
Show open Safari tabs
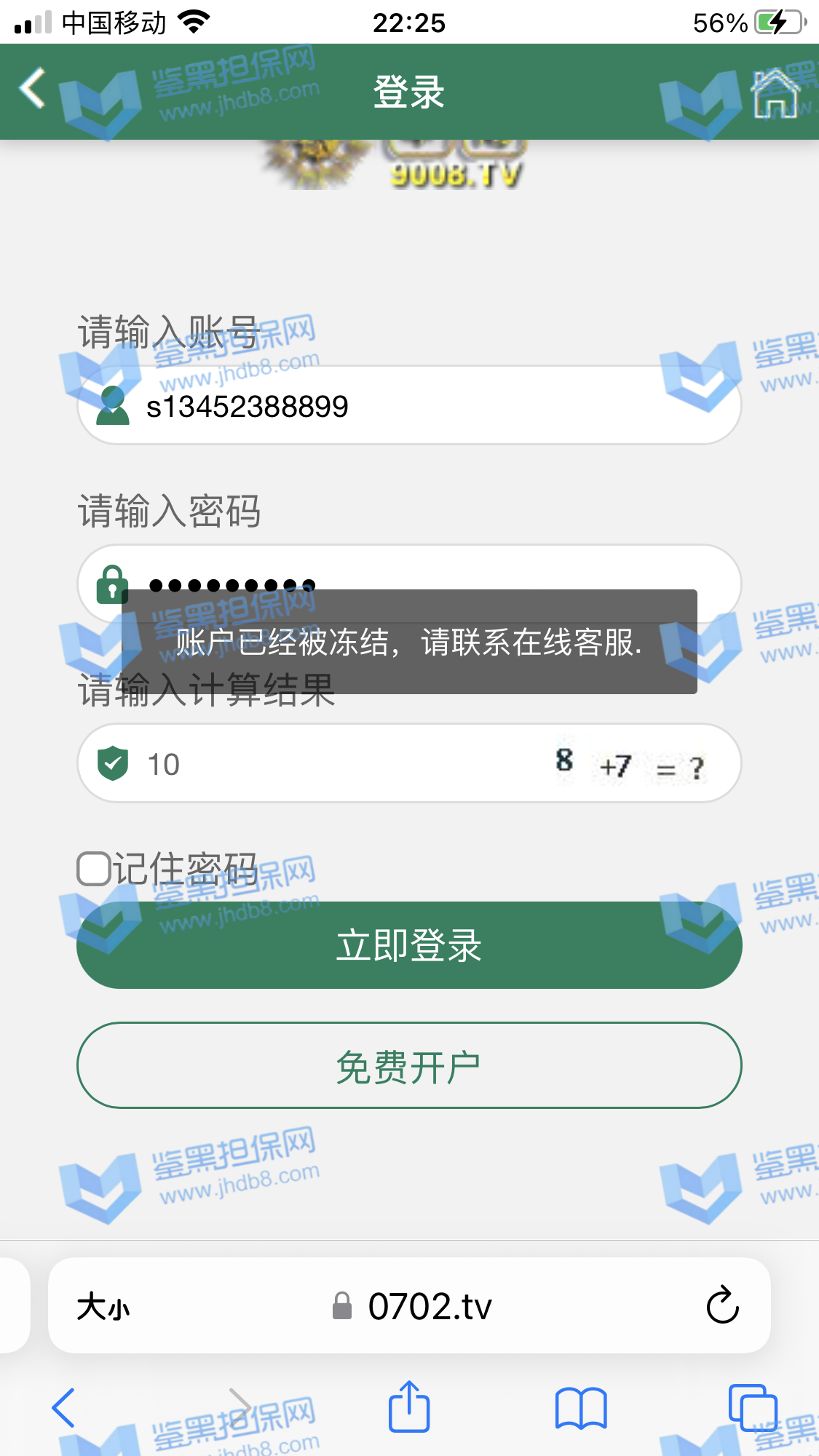[x=753, y=1408]
